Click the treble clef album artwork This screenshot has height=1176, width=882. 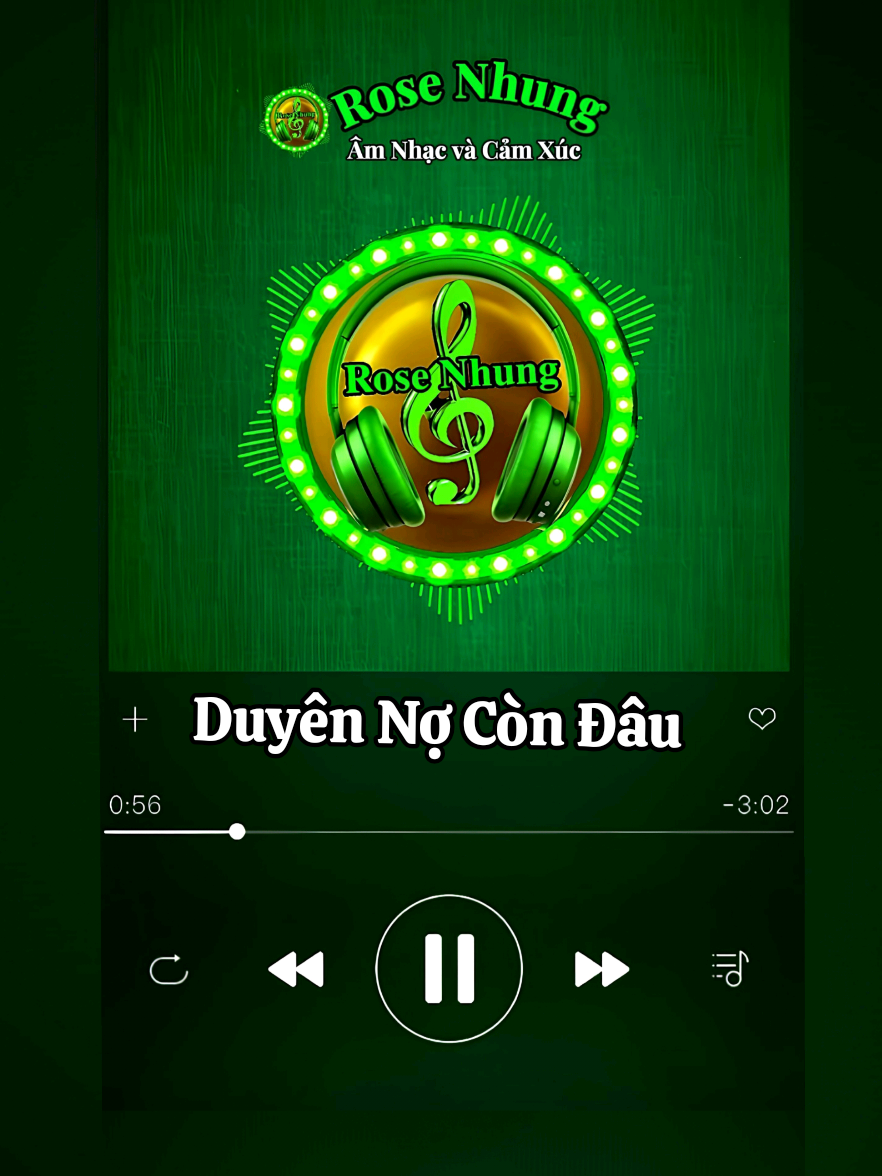[x=449, y=405]
